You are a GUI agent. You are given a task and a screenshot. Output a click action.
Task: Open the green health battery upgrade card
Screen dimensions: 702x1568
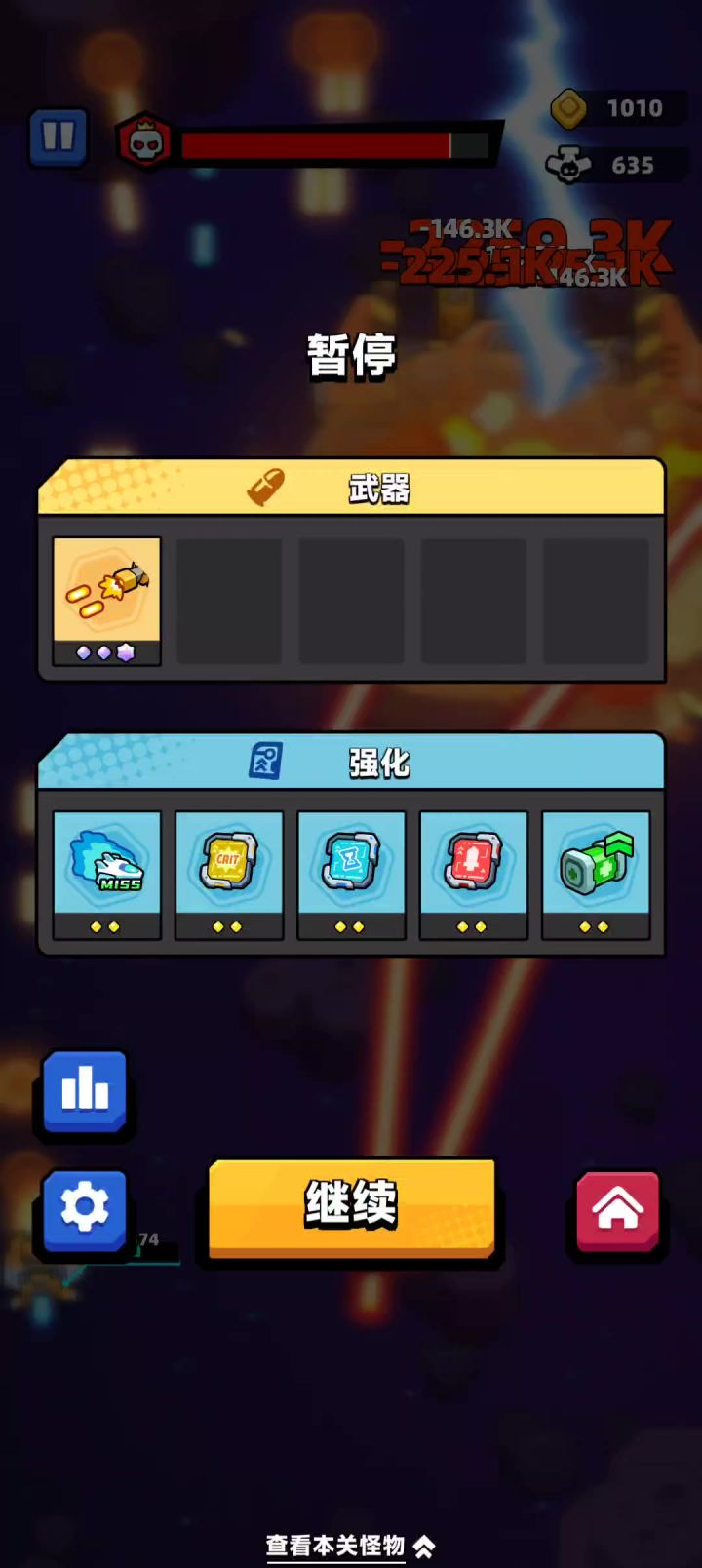pyautogui.click(x=596, y=875)
